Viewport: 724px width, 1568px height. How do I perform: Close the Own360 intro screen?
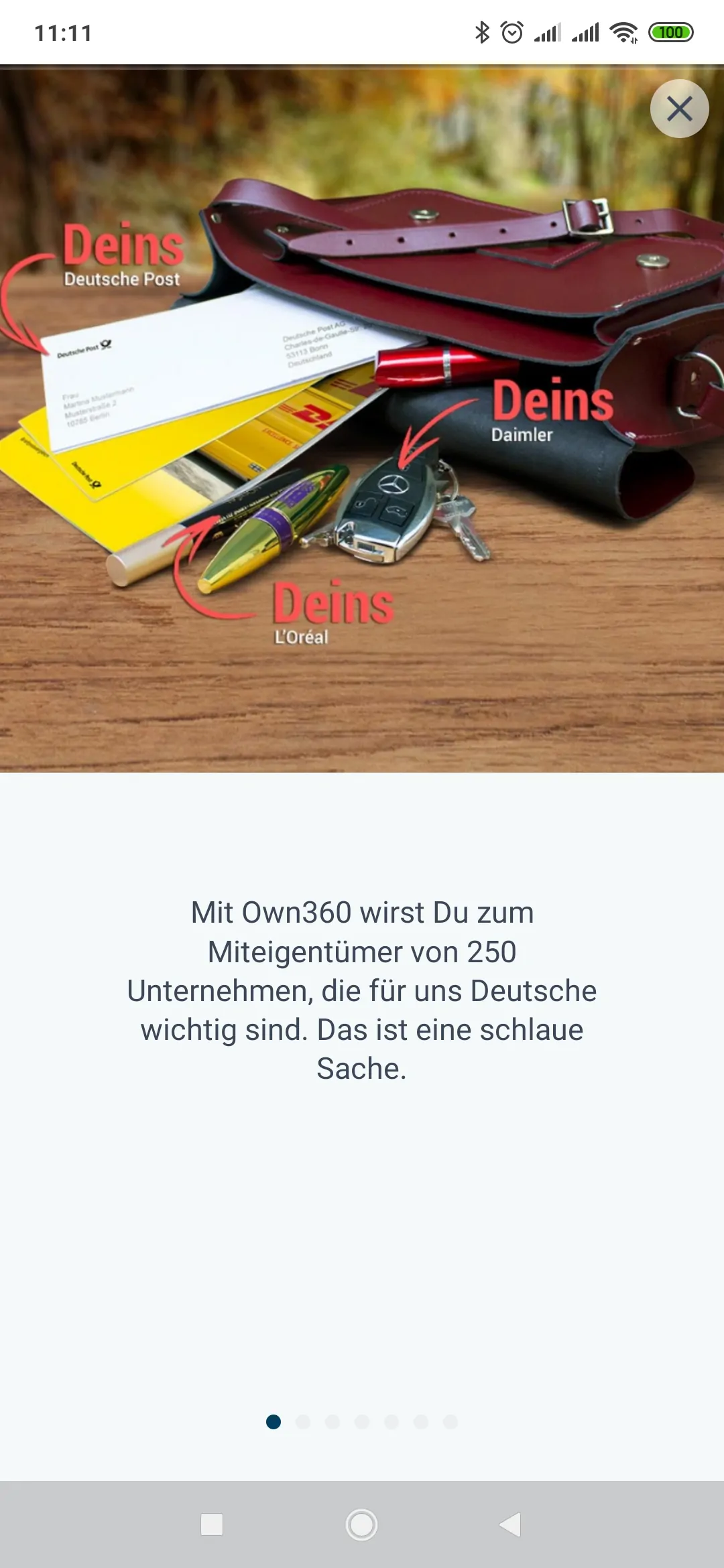pos(679,109)
